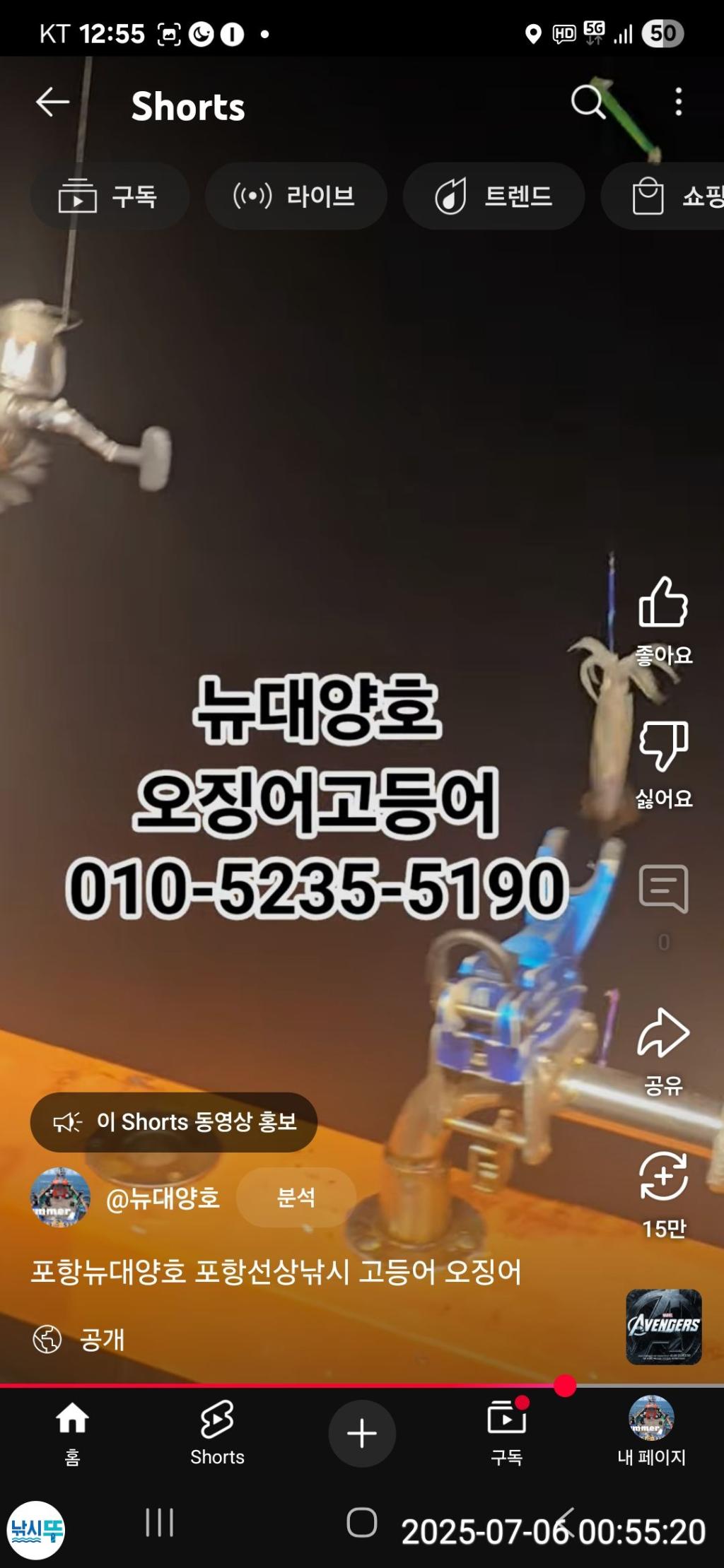Open the comments for this Short
Viewport: 724px width, 1568px height.
tap(663, 889)
